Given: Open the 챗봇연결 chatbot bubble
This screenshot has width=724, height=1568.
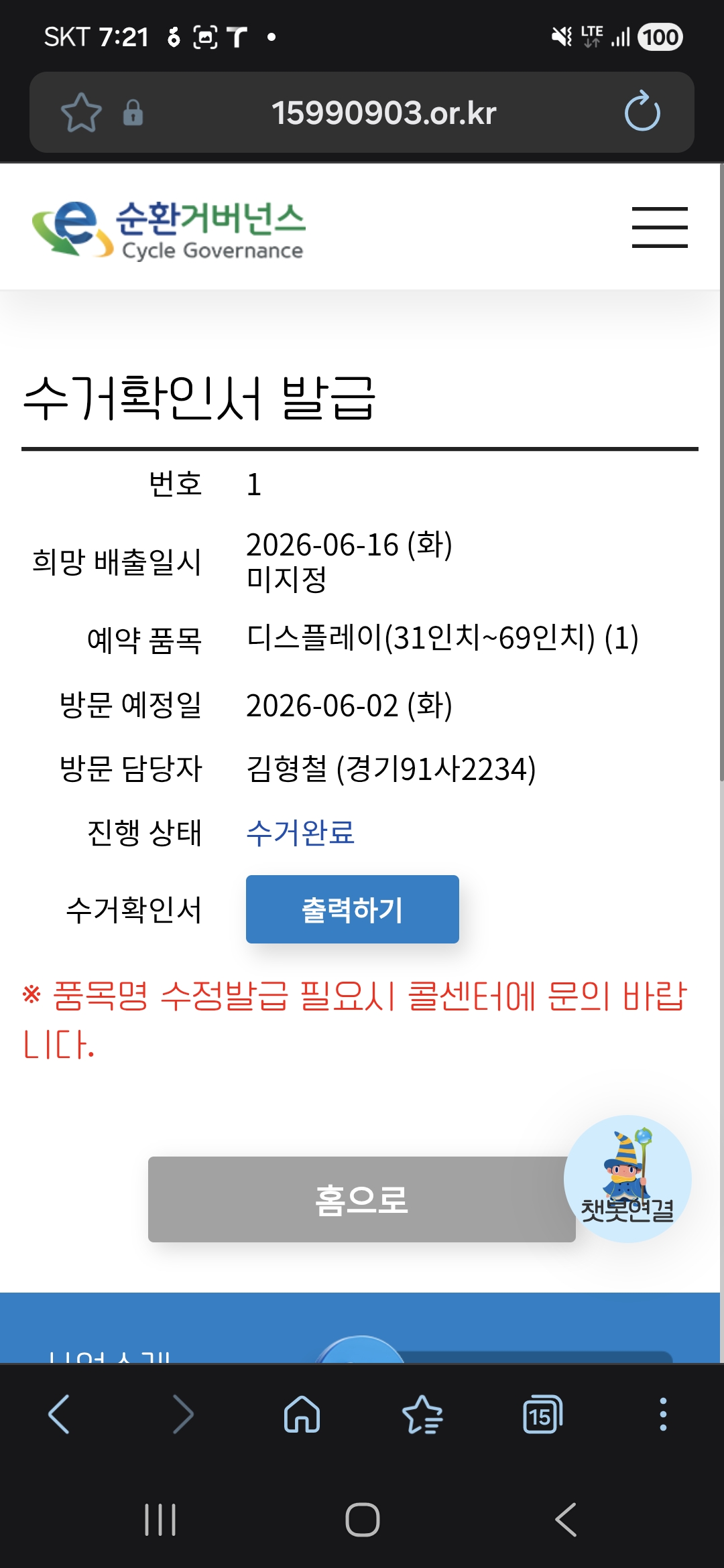Looking at the screenshot, I should click(627, 1179).
